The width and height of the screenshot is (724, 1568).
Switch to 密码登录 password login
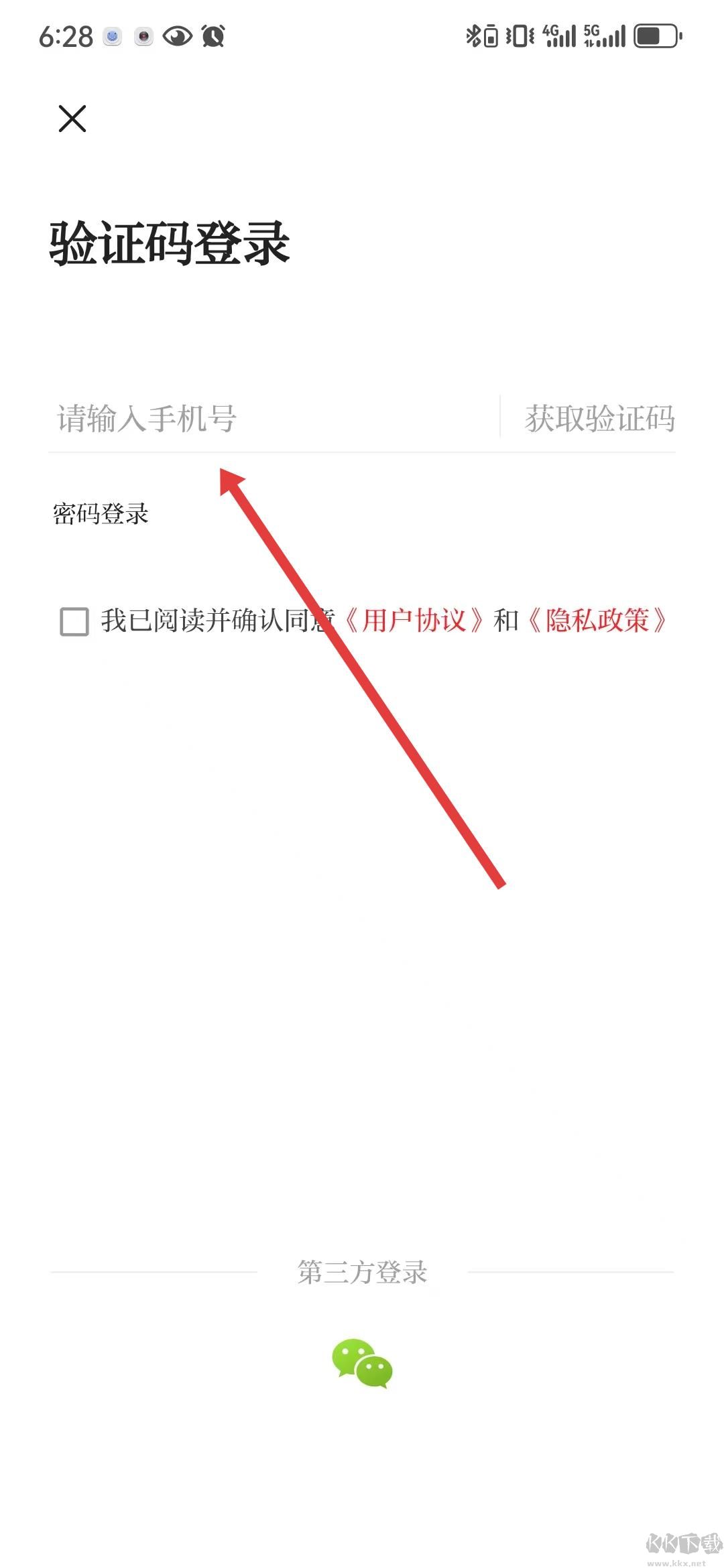click(x=101, y=515)
